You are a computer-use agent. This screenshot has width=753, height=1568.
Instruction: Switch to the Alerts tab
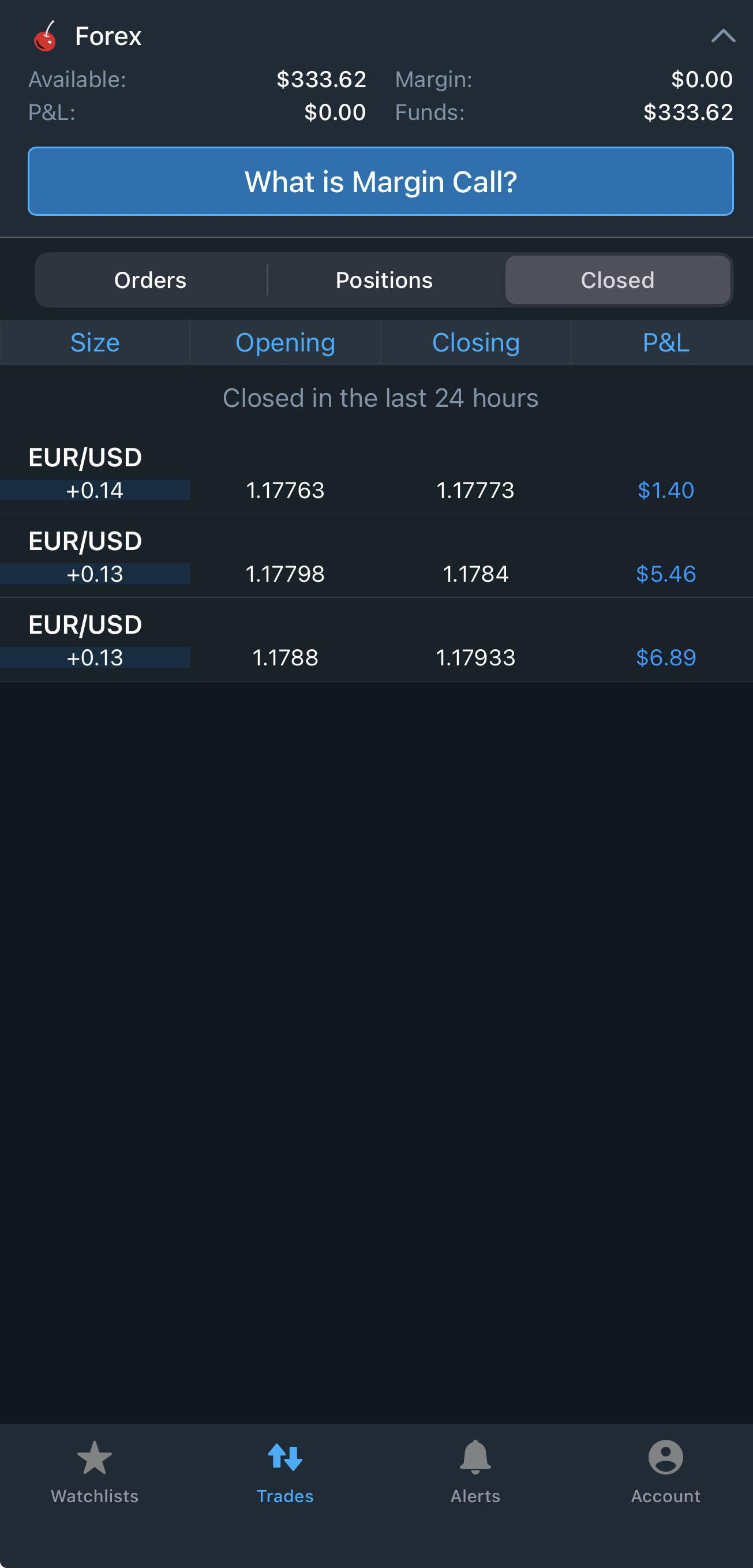pos(475,1470)
